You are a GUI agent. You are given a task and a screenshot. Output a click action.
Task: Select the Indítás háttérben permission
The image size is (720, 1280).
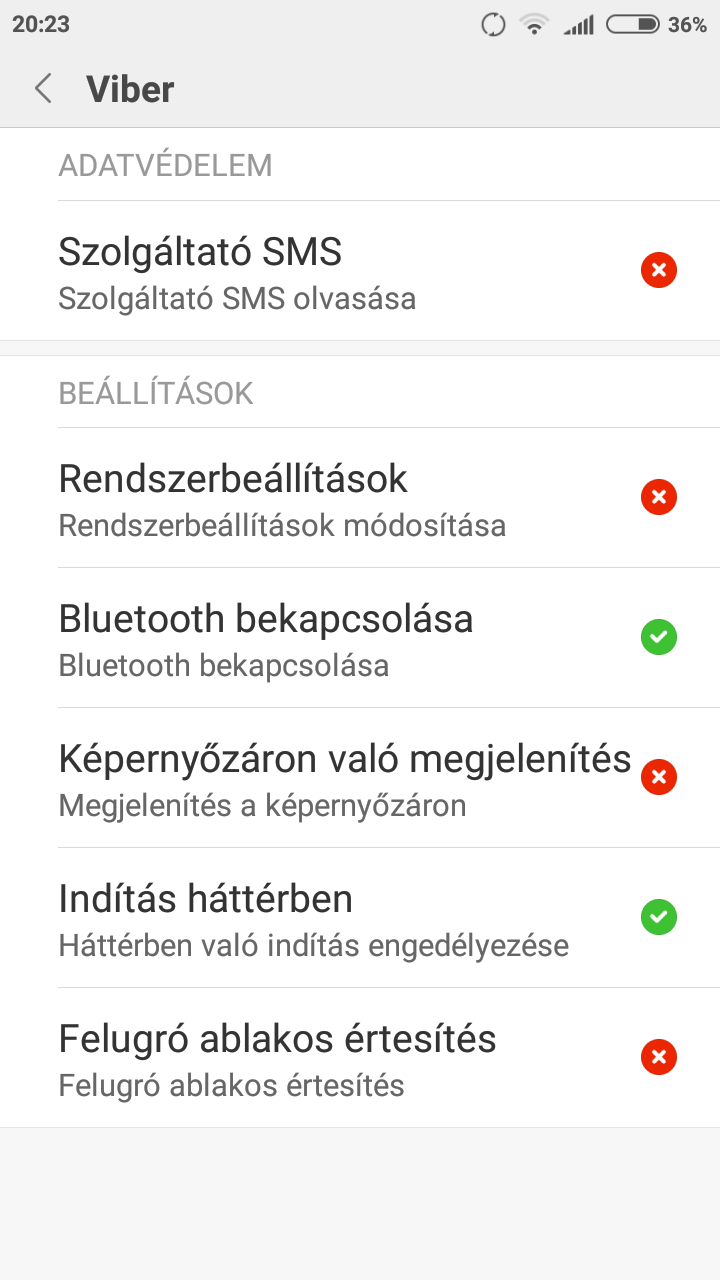360,917
